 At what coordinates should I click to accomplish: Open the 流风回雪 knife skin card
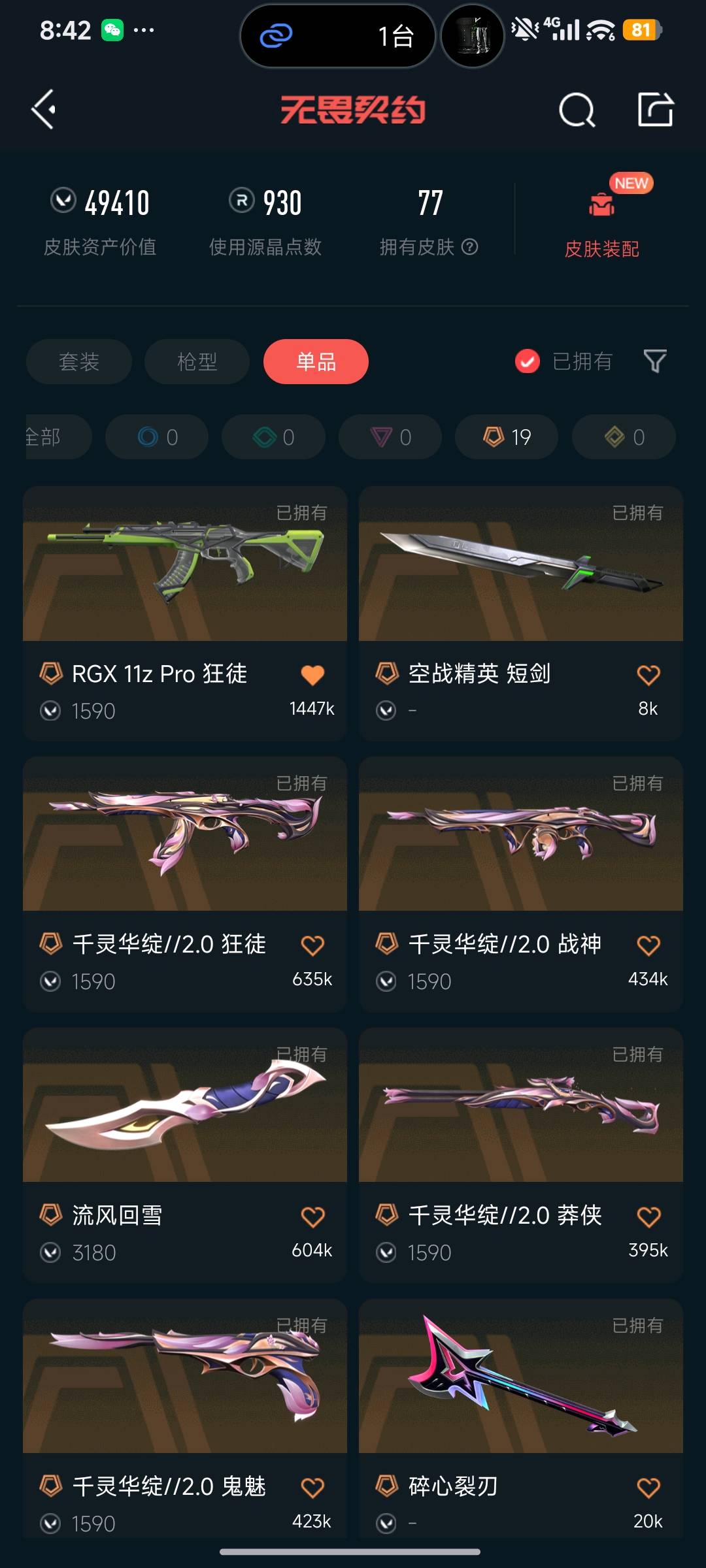[185, 1155]
